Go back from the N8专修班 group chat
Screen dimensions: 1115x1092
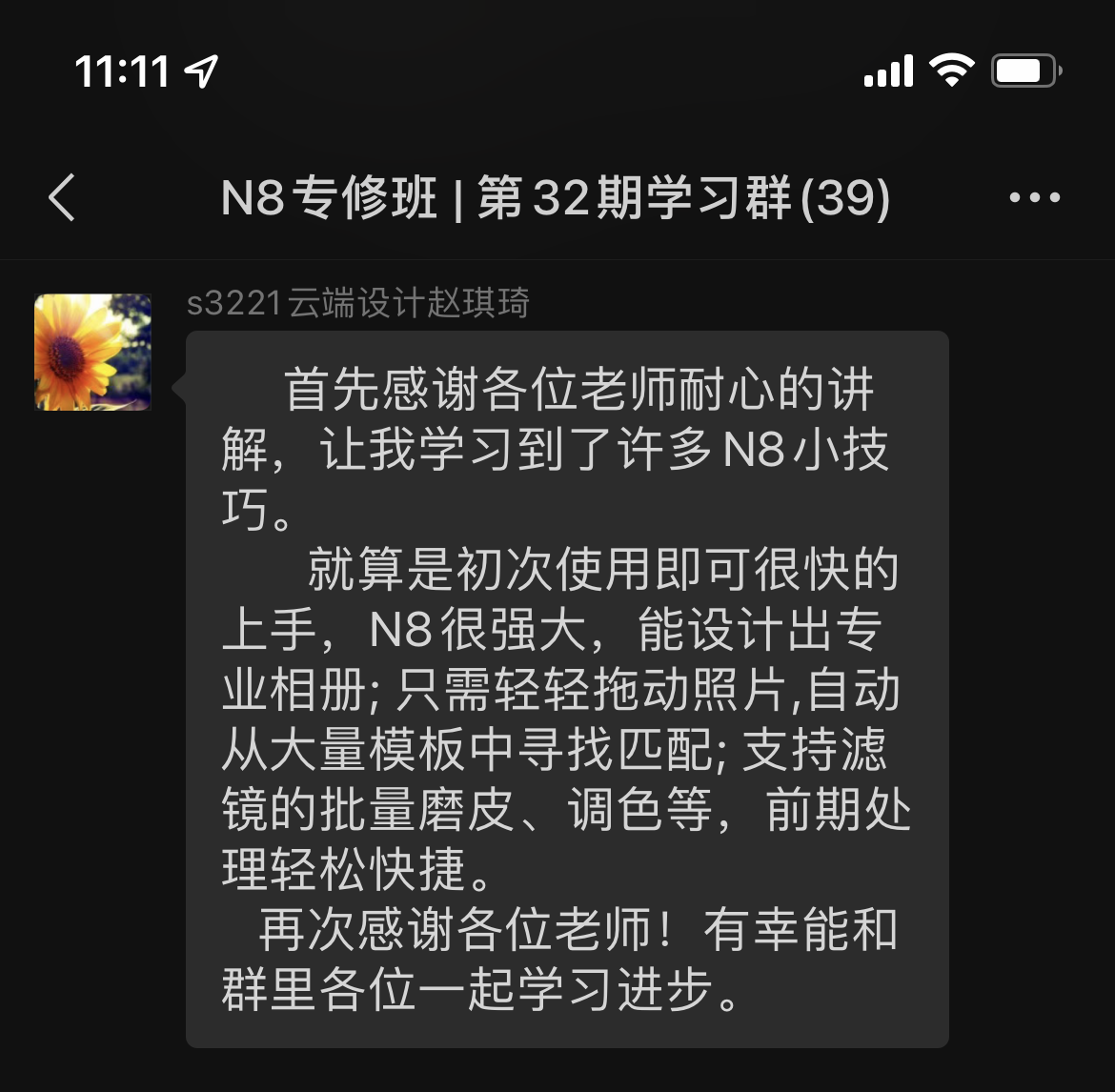(62, 198)
